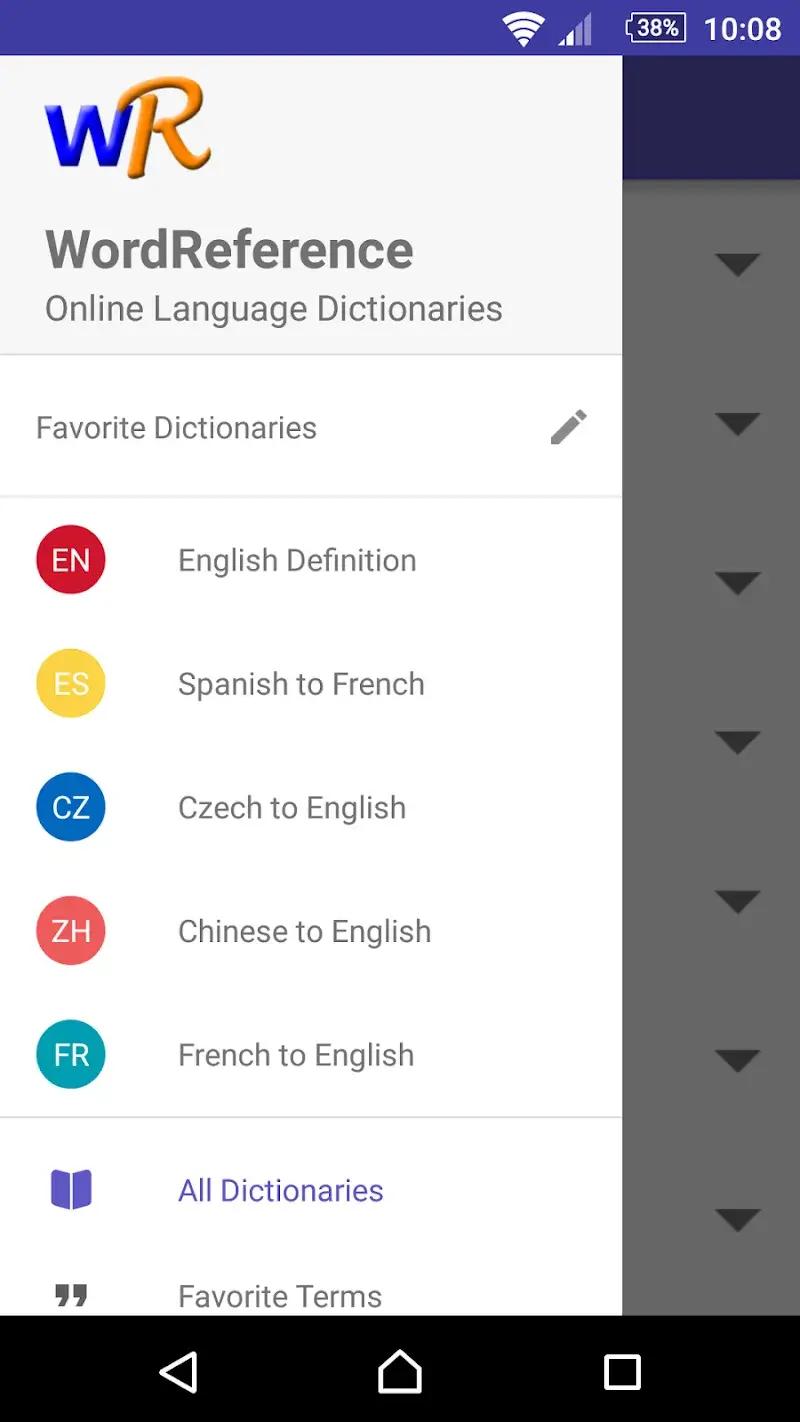Select the French to English dictionary
This screenshot has width=800, height=1422.
(295, 1055)
